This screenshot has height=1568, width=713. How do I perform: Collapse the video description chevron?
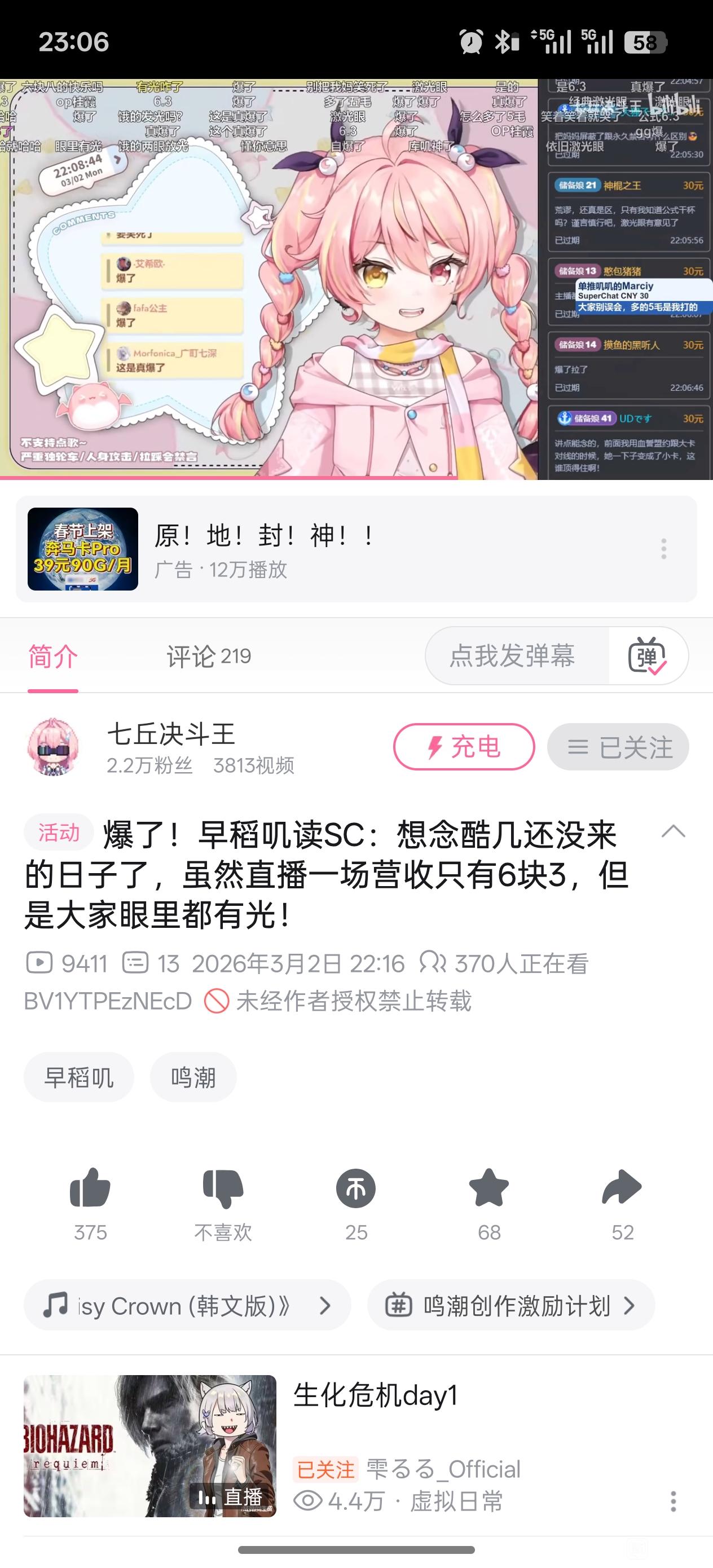673,831
